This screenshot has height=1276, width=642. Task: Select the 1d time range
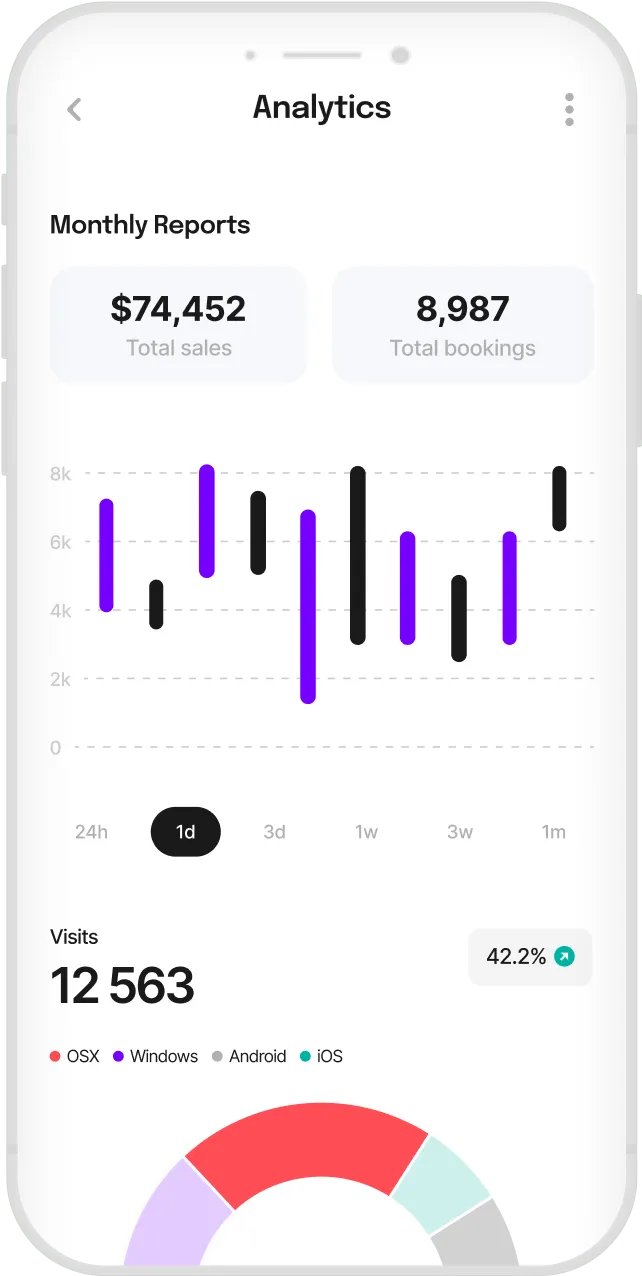[186, 832]
